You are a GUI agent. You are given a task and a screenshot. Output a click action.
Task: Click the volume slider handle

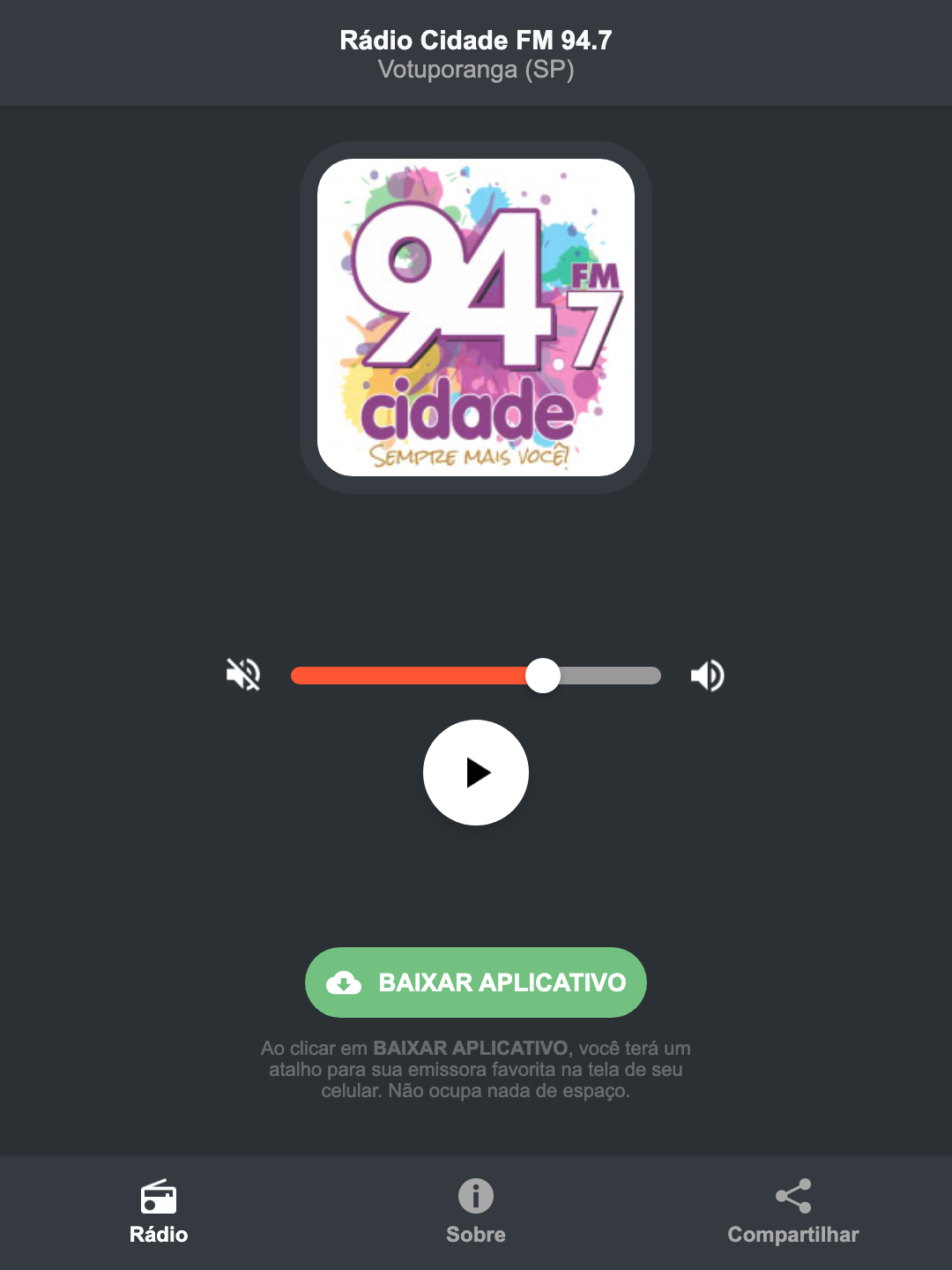click(x=543, y=675)
